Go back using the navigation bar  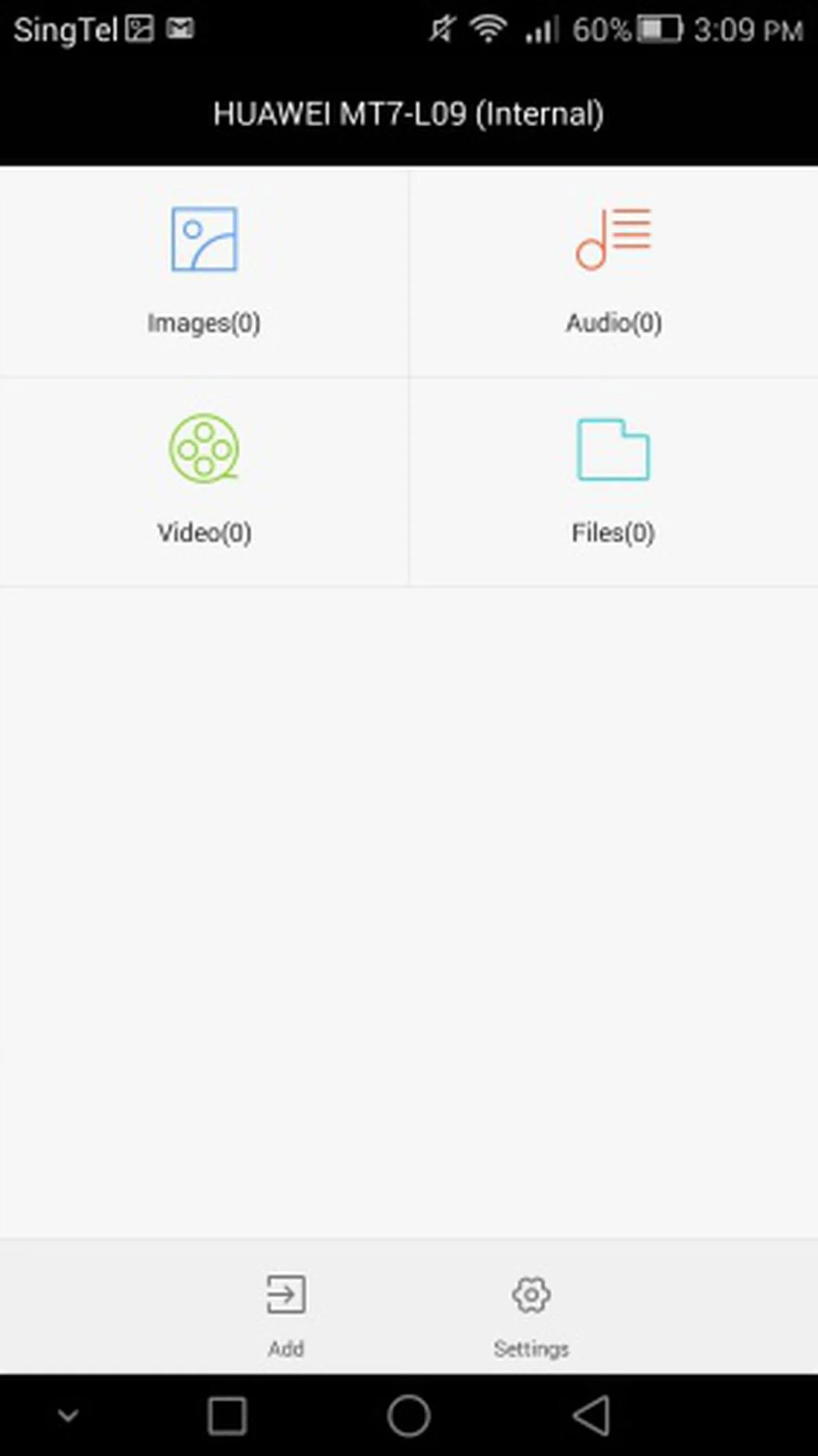[x=591, y=1416]
